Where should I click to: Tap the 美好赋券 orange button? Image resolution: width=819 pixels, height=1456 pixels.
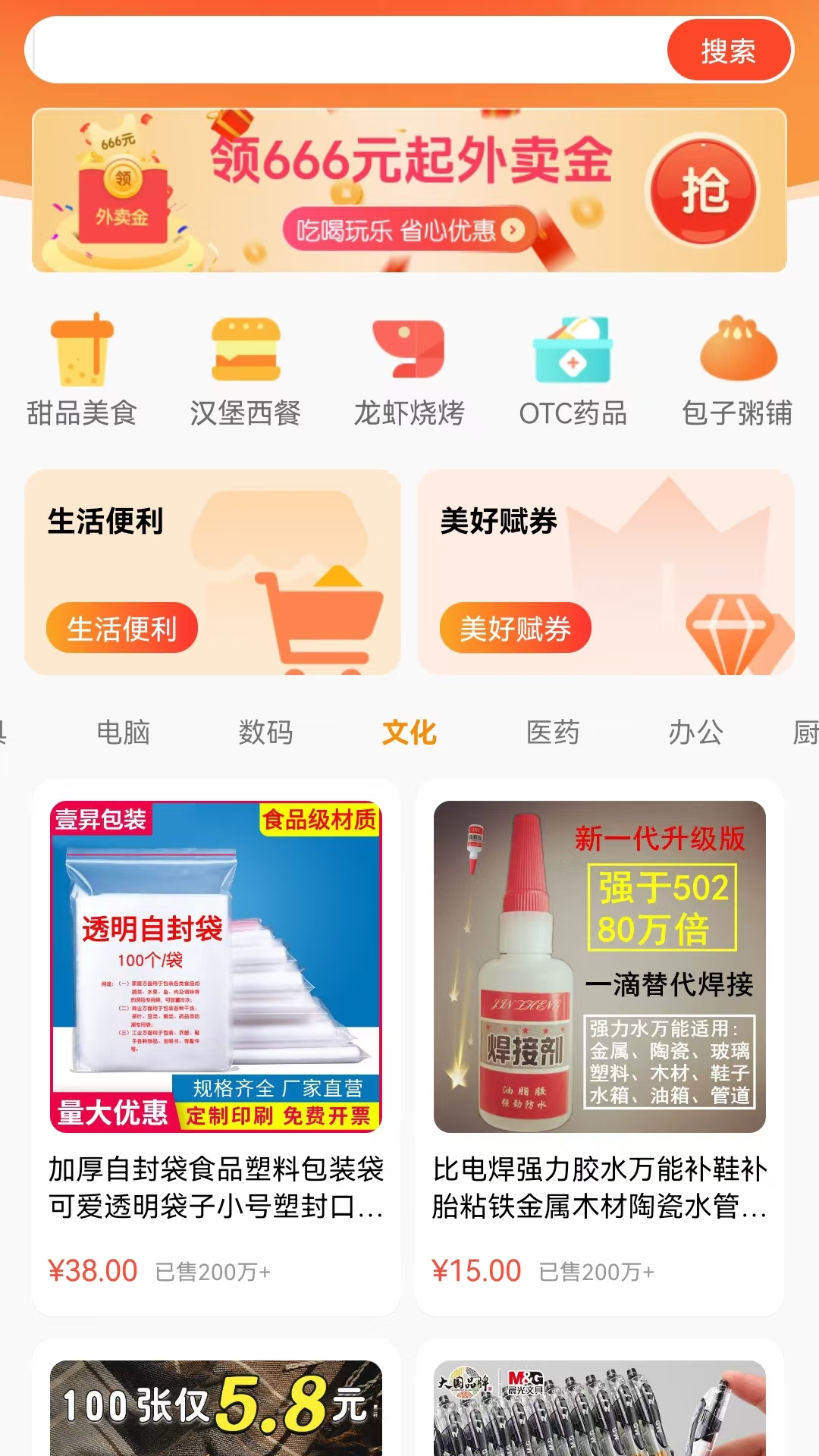[x=517, y=627]
